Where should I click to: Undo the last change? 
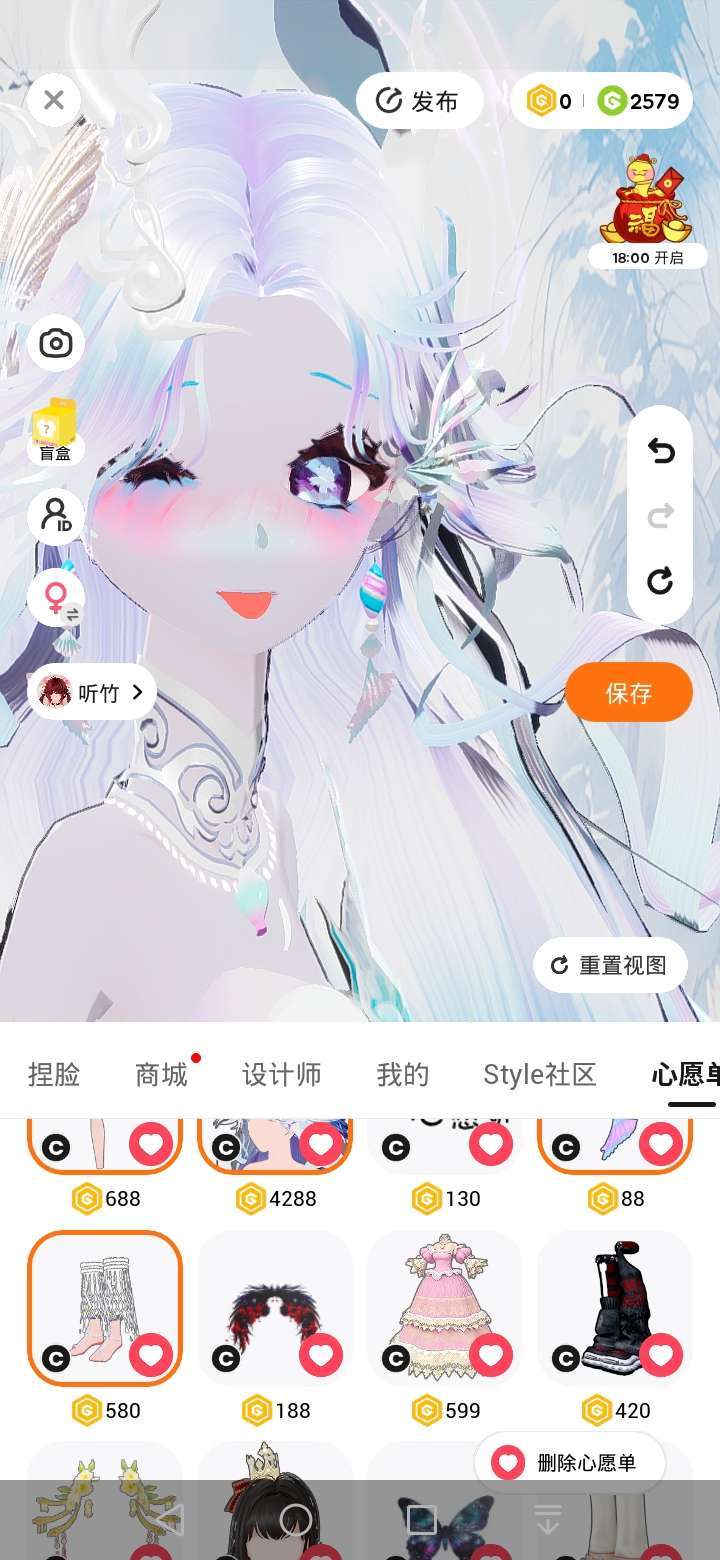point(660,452)
